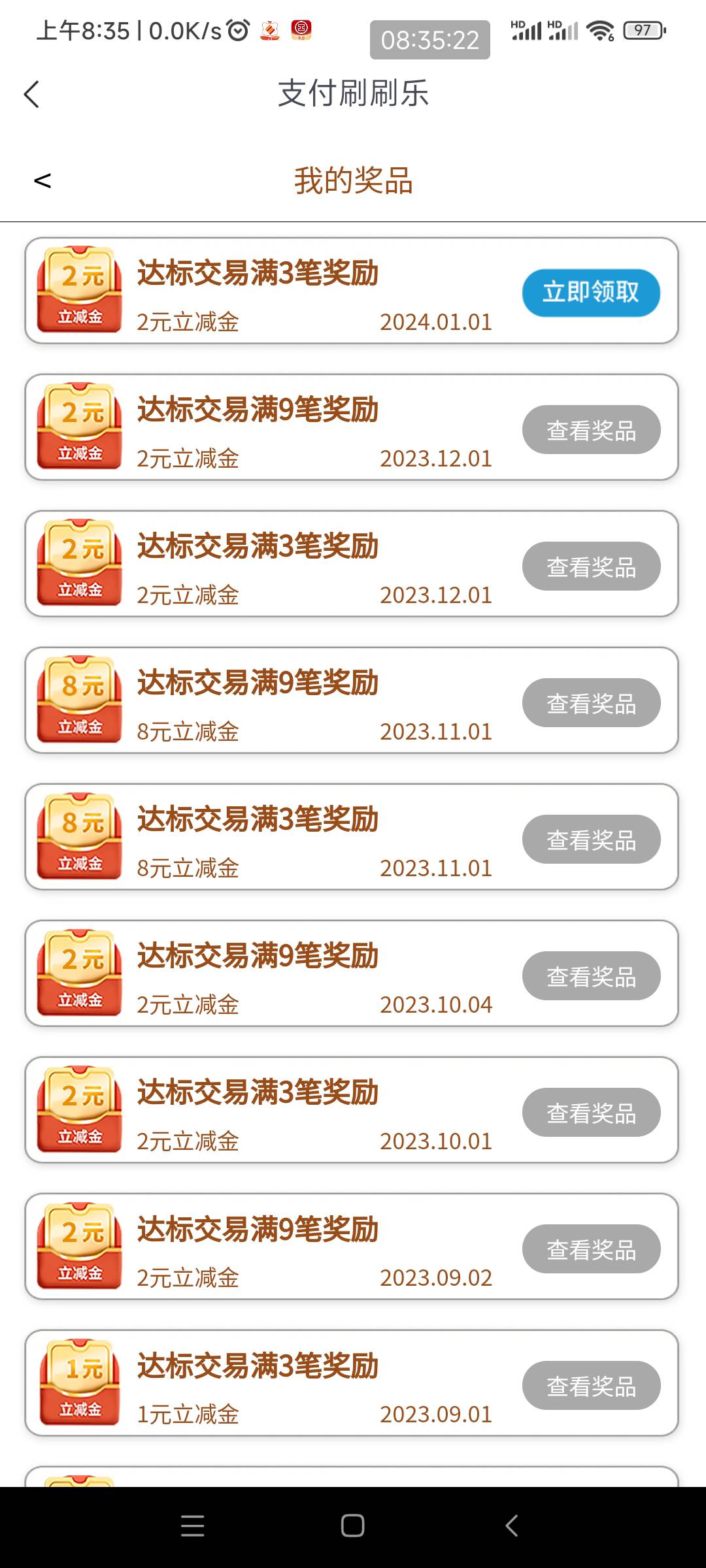Viewport: 706px width, 1568px height.
Task: Go back from the 支付刷刷乐 page
Action: tap(31, 94)
